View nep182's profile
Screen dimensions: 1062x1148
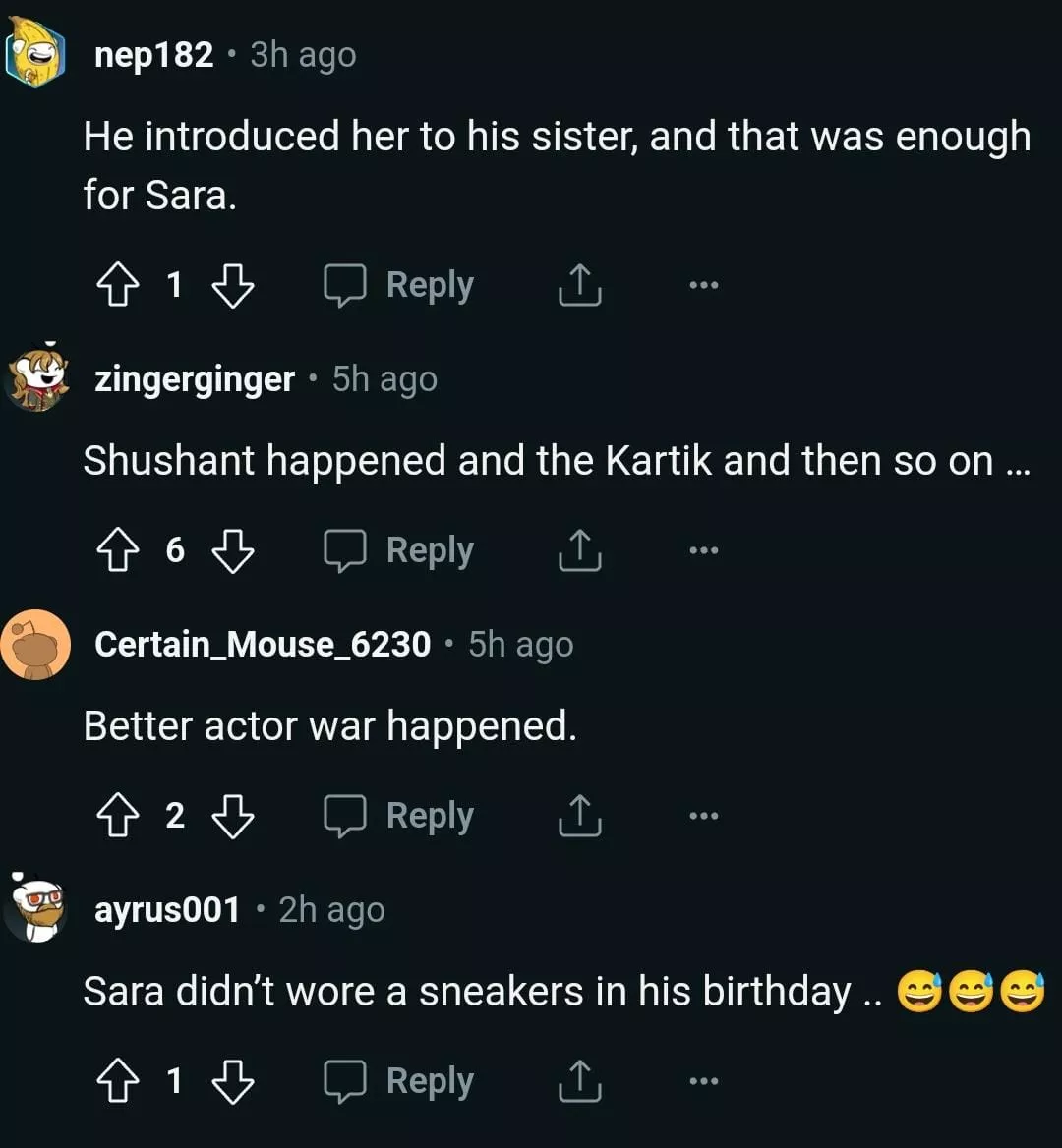153,55
